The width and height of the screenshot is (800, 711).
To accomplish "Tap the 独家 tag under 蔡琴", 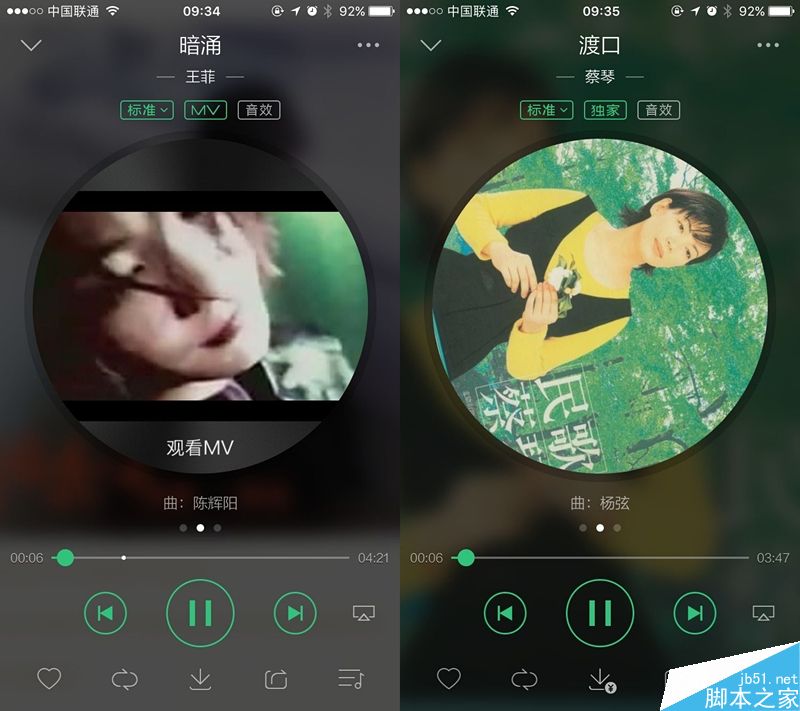I will pyautogui.click(x=606, y=110).
